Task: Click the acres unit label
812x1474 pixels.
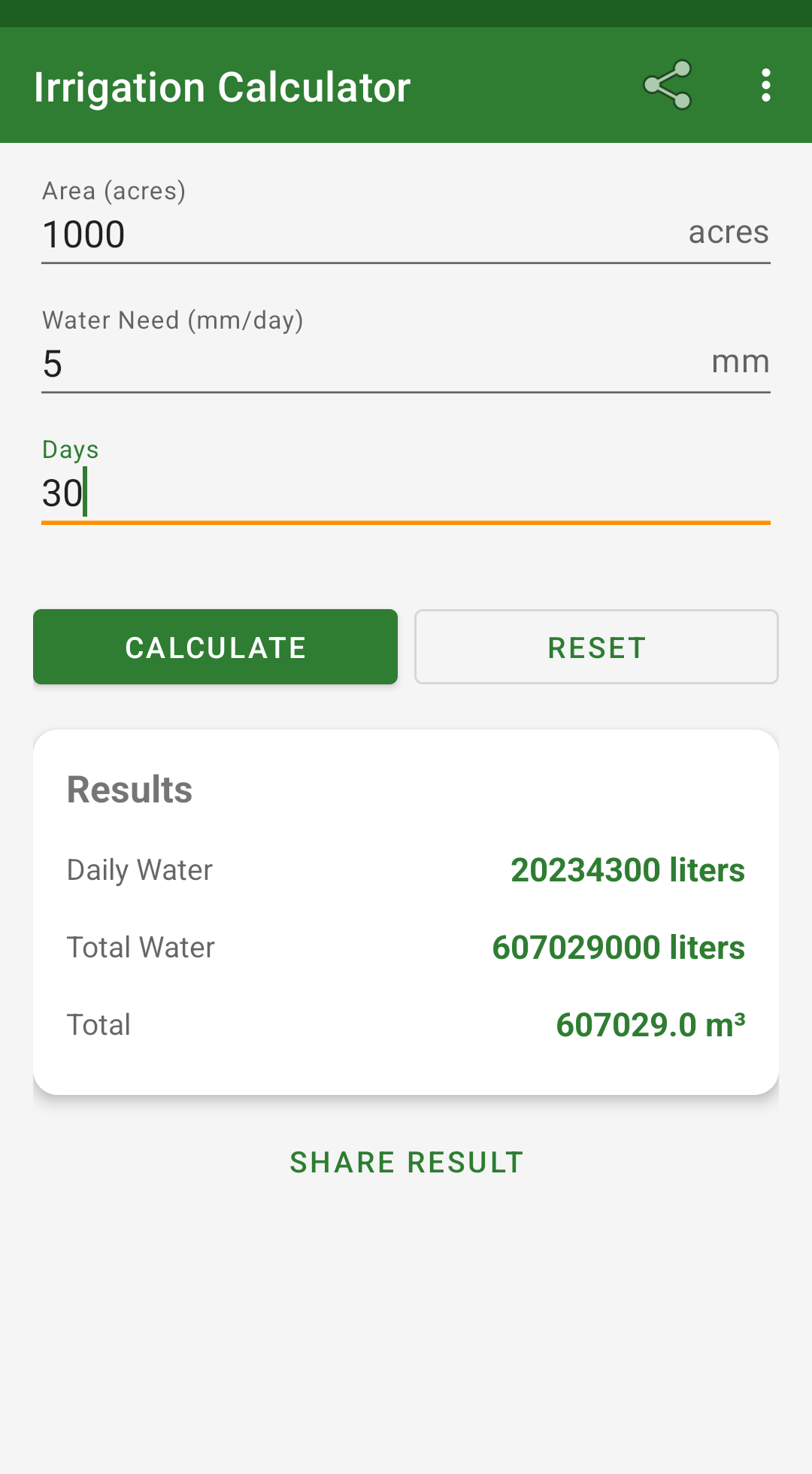Action: [728, 232]
